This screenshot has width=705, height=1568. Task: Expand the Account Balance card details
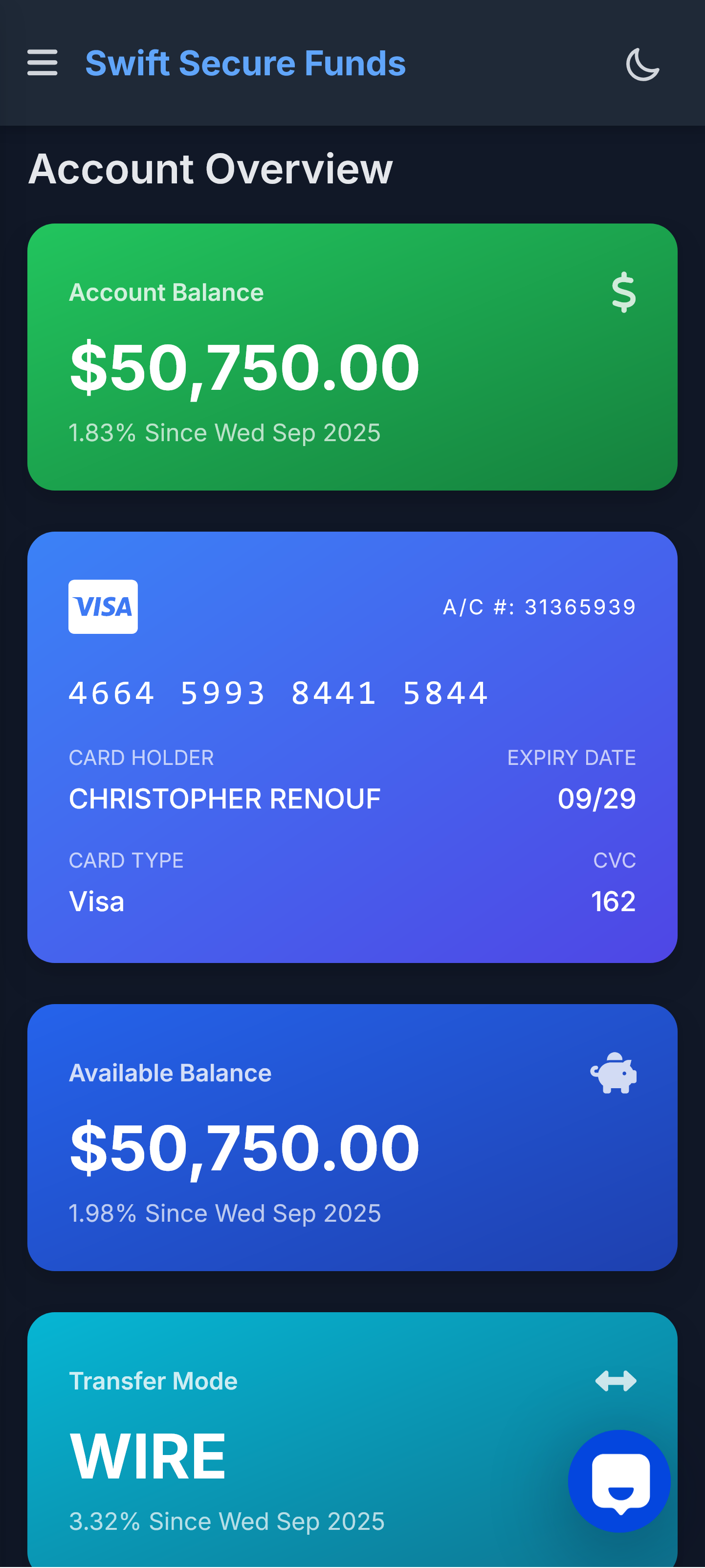[x=352, y=356]
